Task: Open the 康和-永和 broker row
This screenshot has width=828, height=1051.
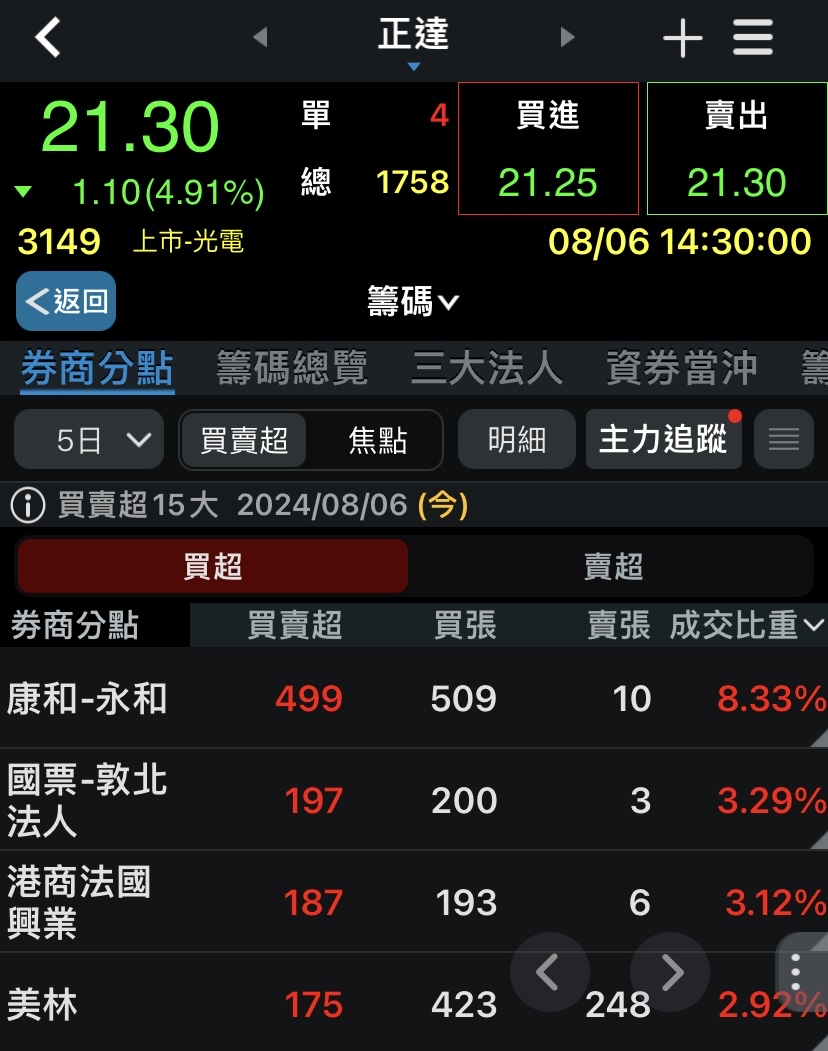Action: coord(86,698)
